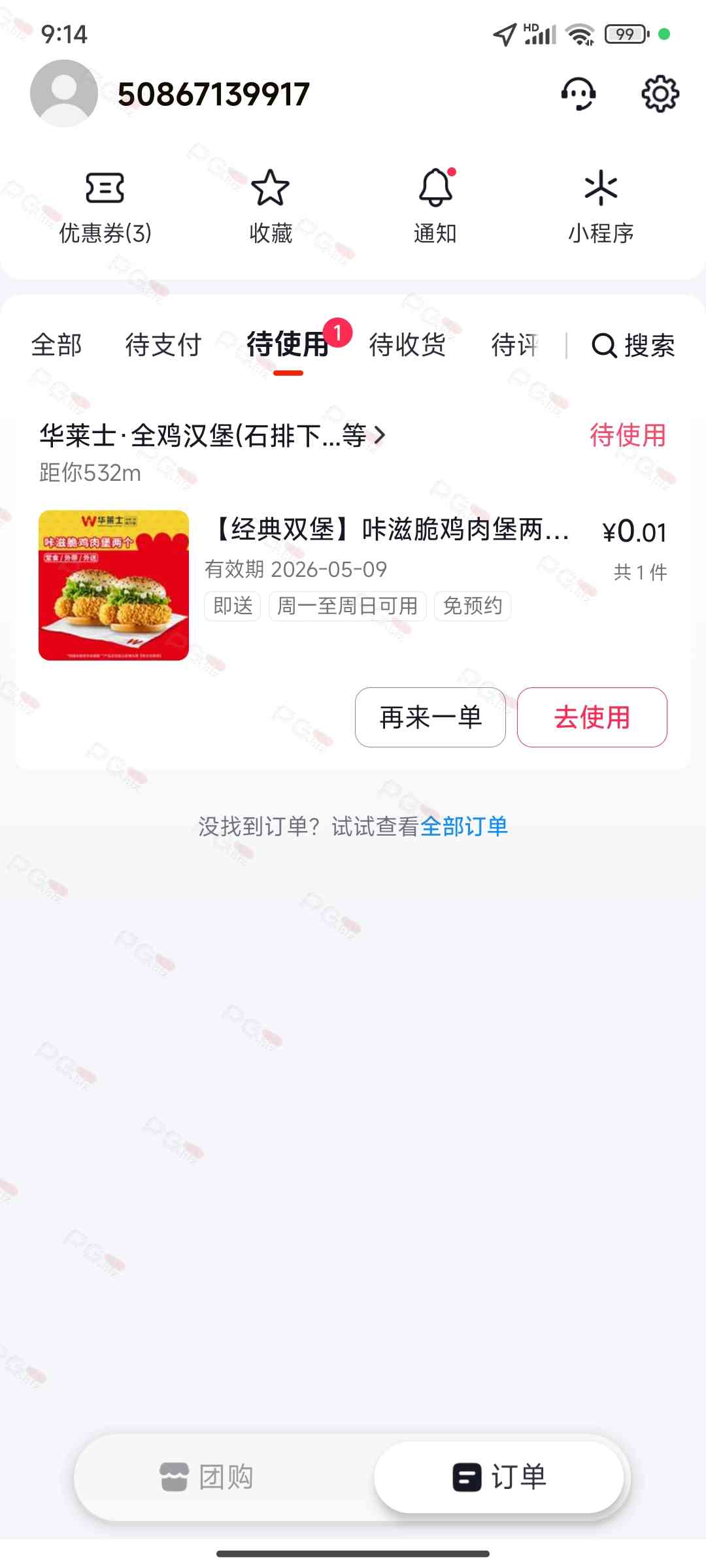Open customer service headset icon
The height and width of the screenshot is (1568, 706).
[578, 94]
